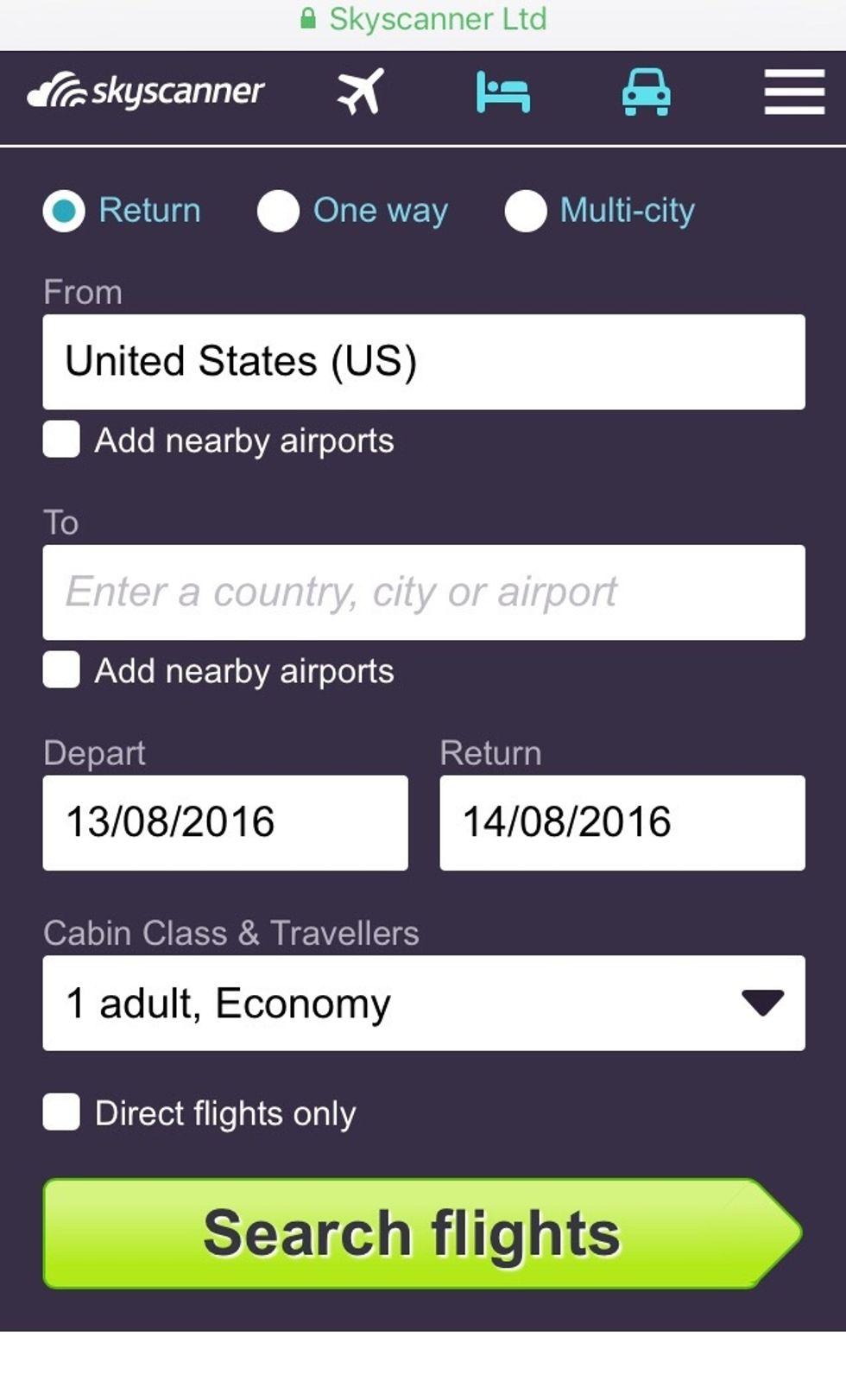The height and width of the screenshot is (1400, 846).
Task: Switch to hotels bed icon
Action: click(503, 92)
